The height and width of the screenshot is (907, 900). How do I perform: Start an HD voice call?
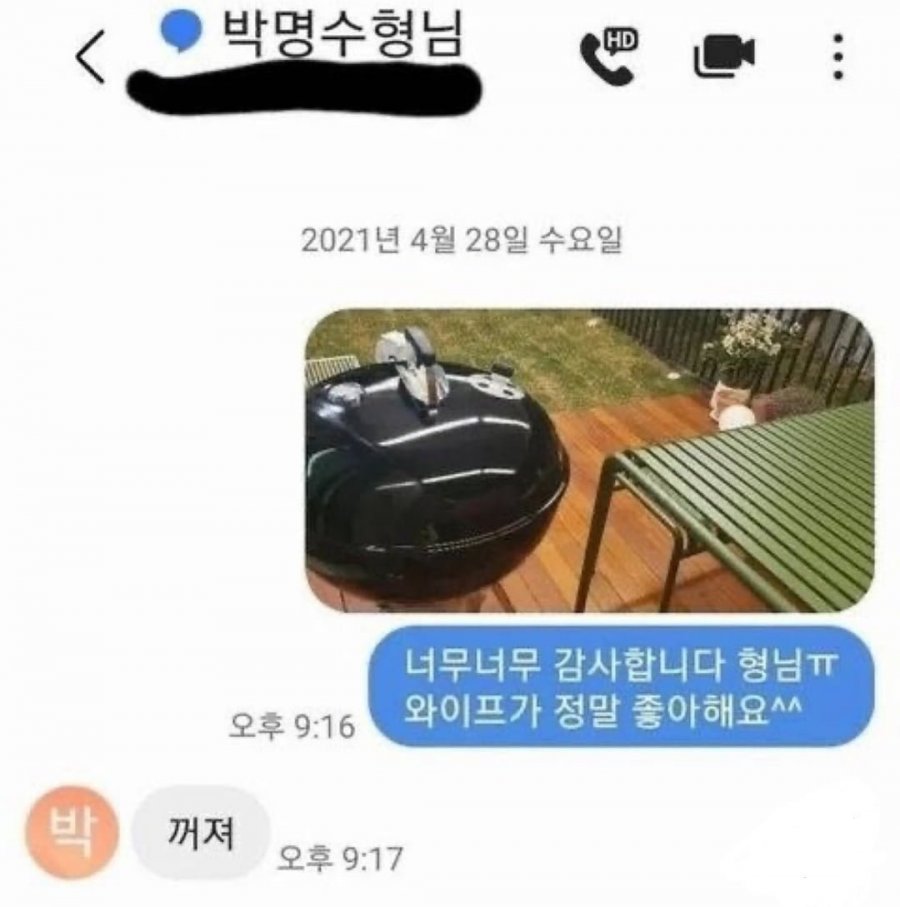[x=609, y=57]
